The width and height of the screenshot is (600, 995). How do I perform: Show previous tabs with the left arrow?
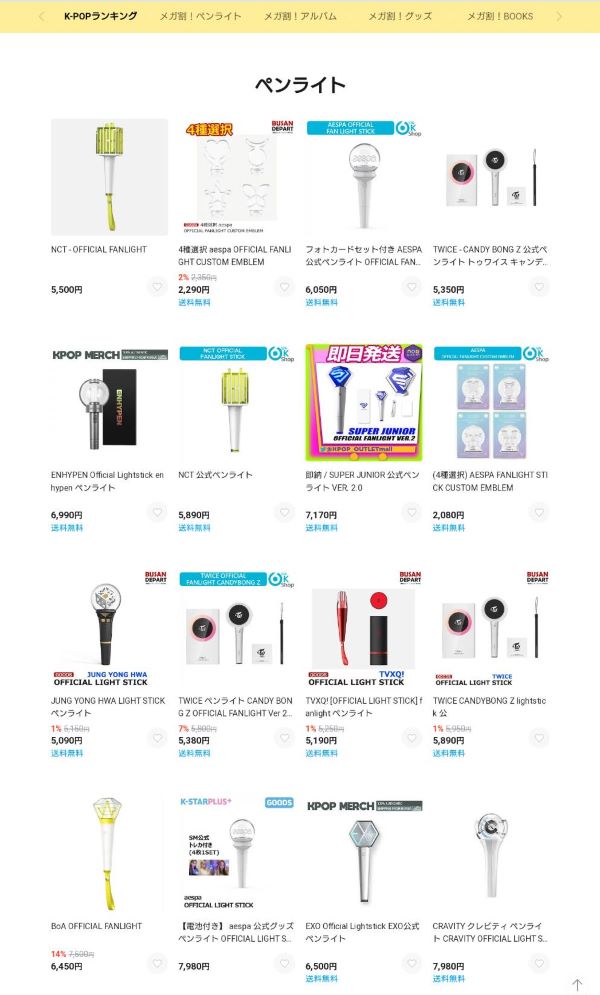coord(41,16)
